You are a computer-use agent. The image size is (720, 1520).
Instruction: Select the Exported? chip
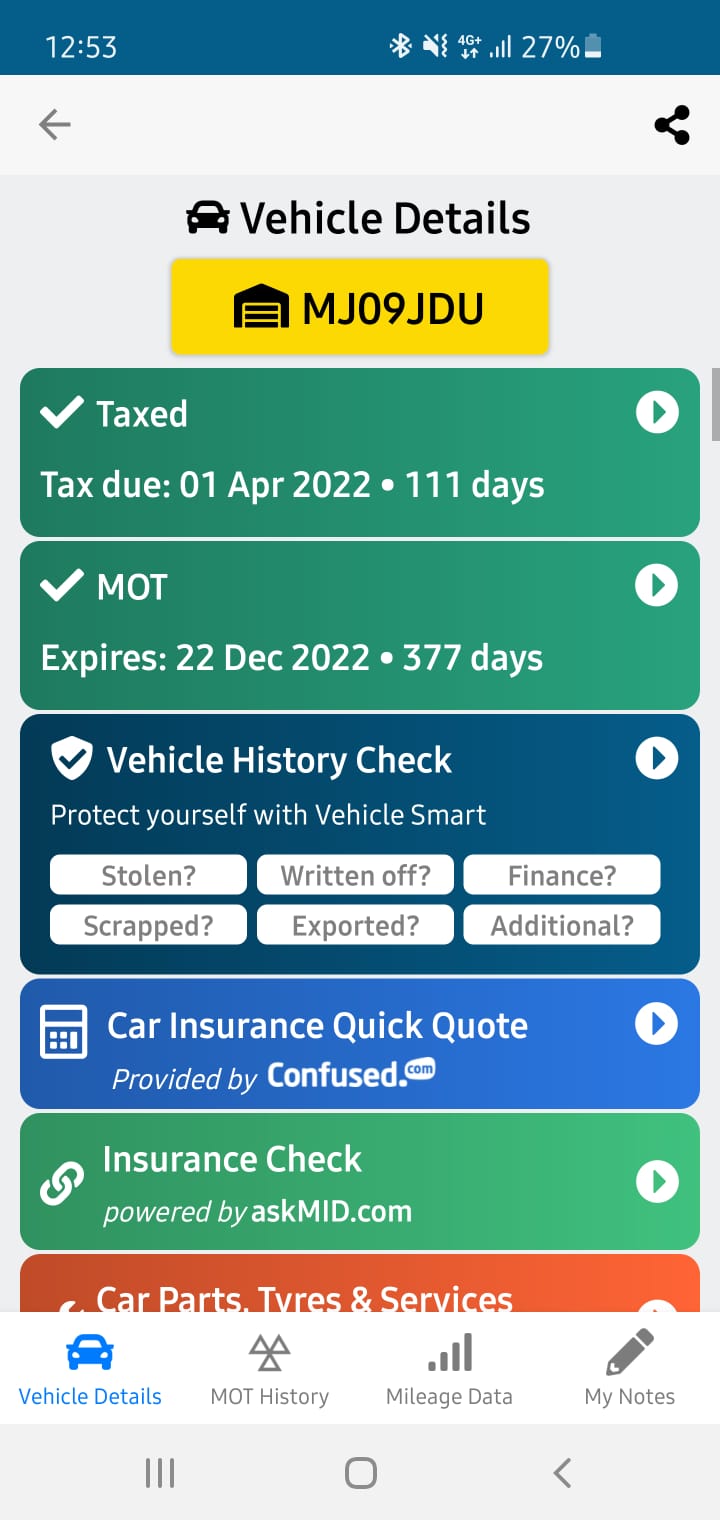click(355, 925)
